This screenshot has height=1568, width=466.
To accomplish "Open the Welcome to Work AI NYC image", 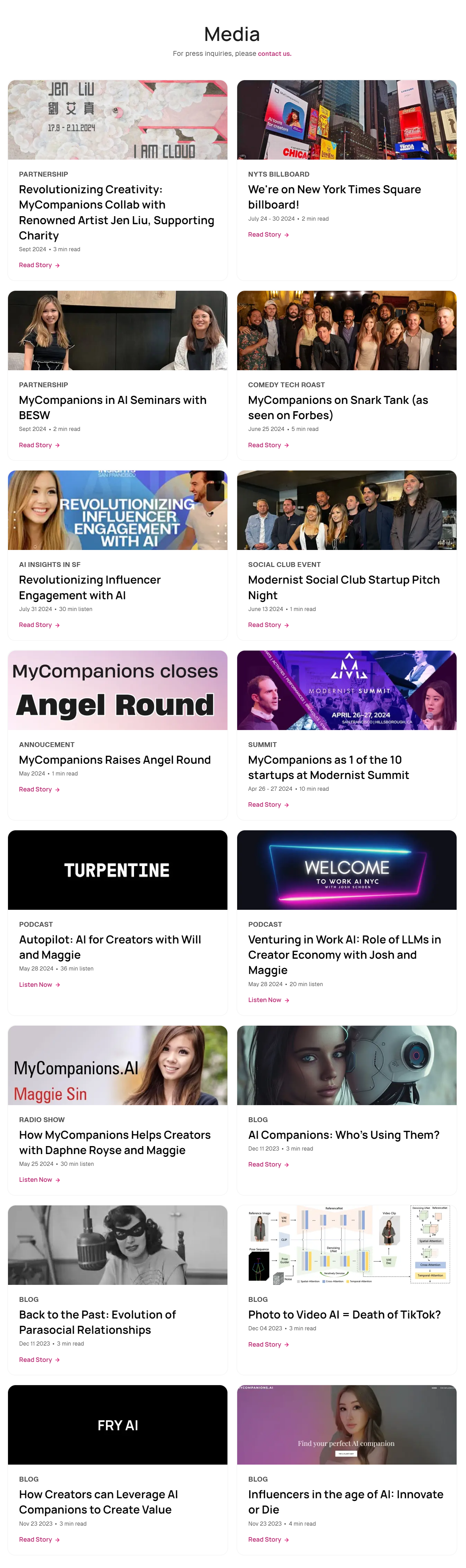I will (347, 870).
